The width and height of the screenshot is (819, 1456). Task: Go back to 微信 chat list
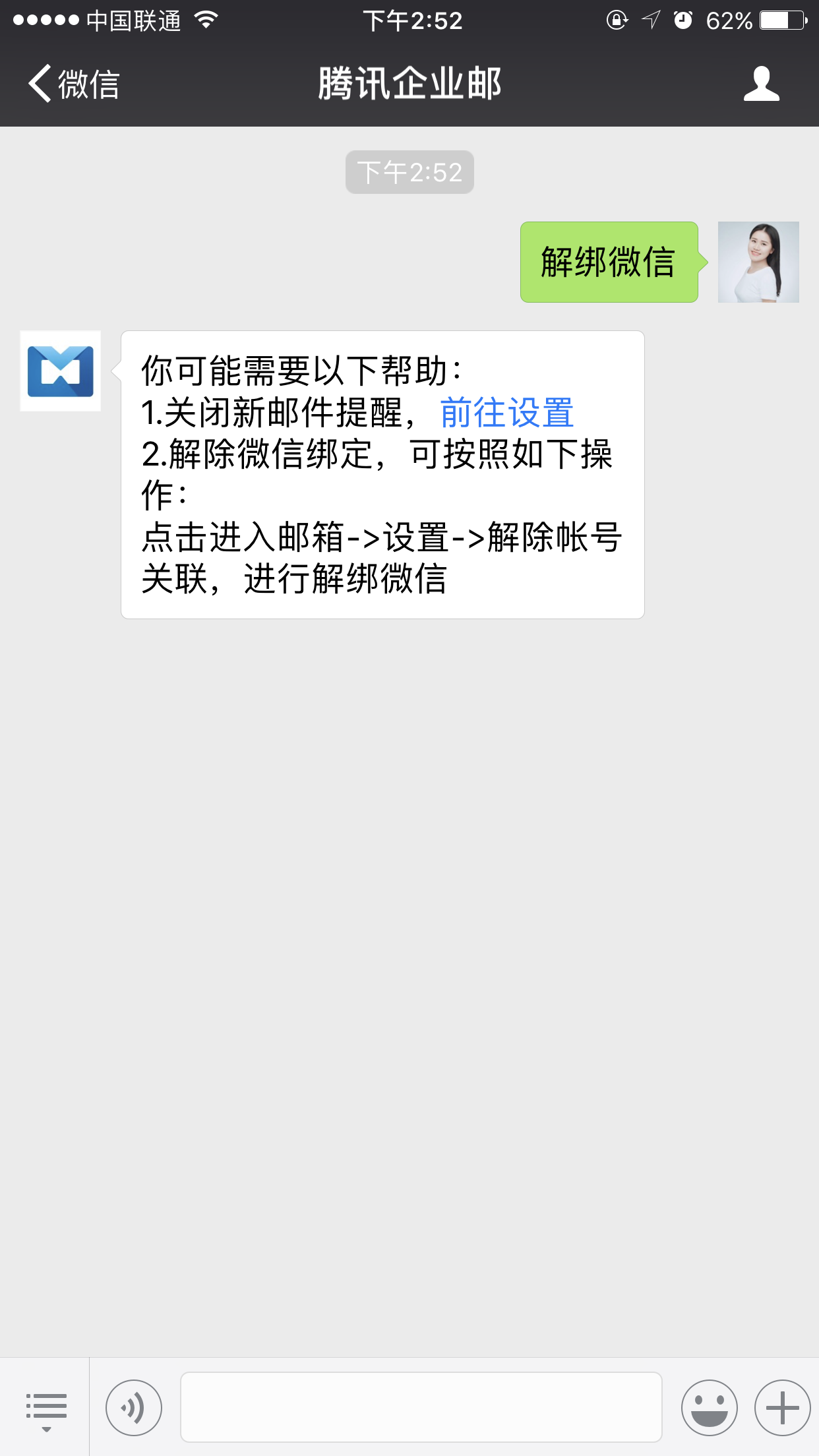[x=73, y=84]
